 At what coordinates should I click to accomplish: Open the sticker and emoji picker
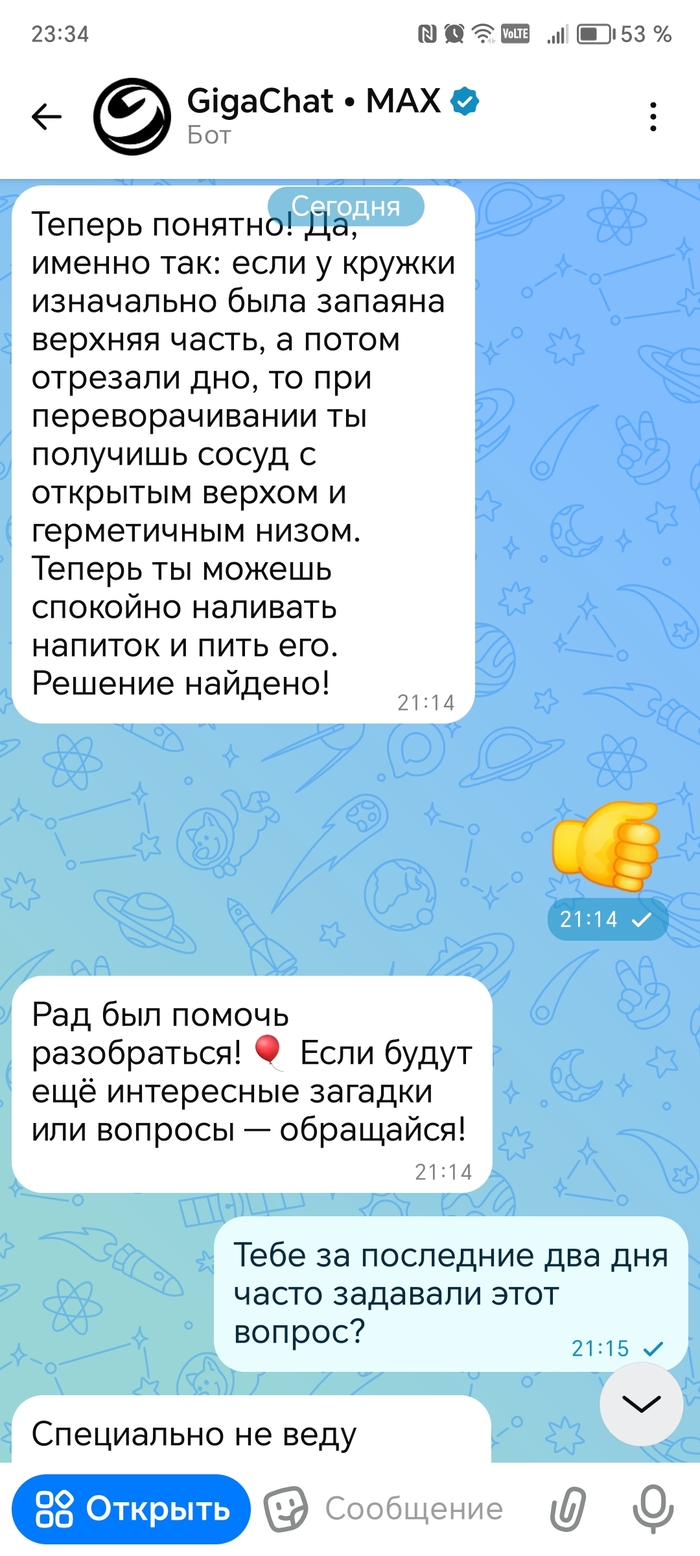pyautogui.click(x=285, y=1508)
